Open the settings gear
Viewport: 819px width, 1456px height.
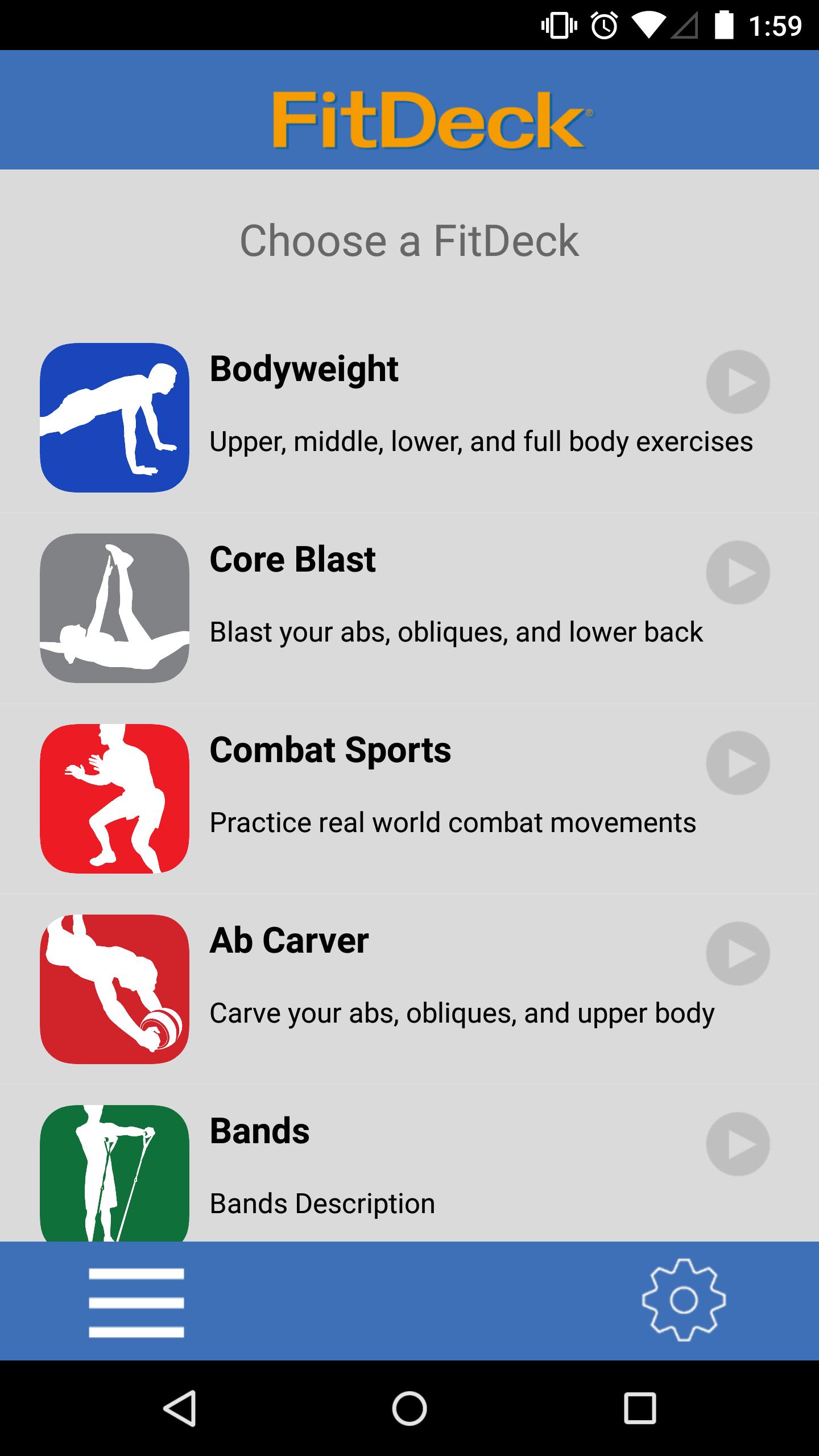(684, 1300)
